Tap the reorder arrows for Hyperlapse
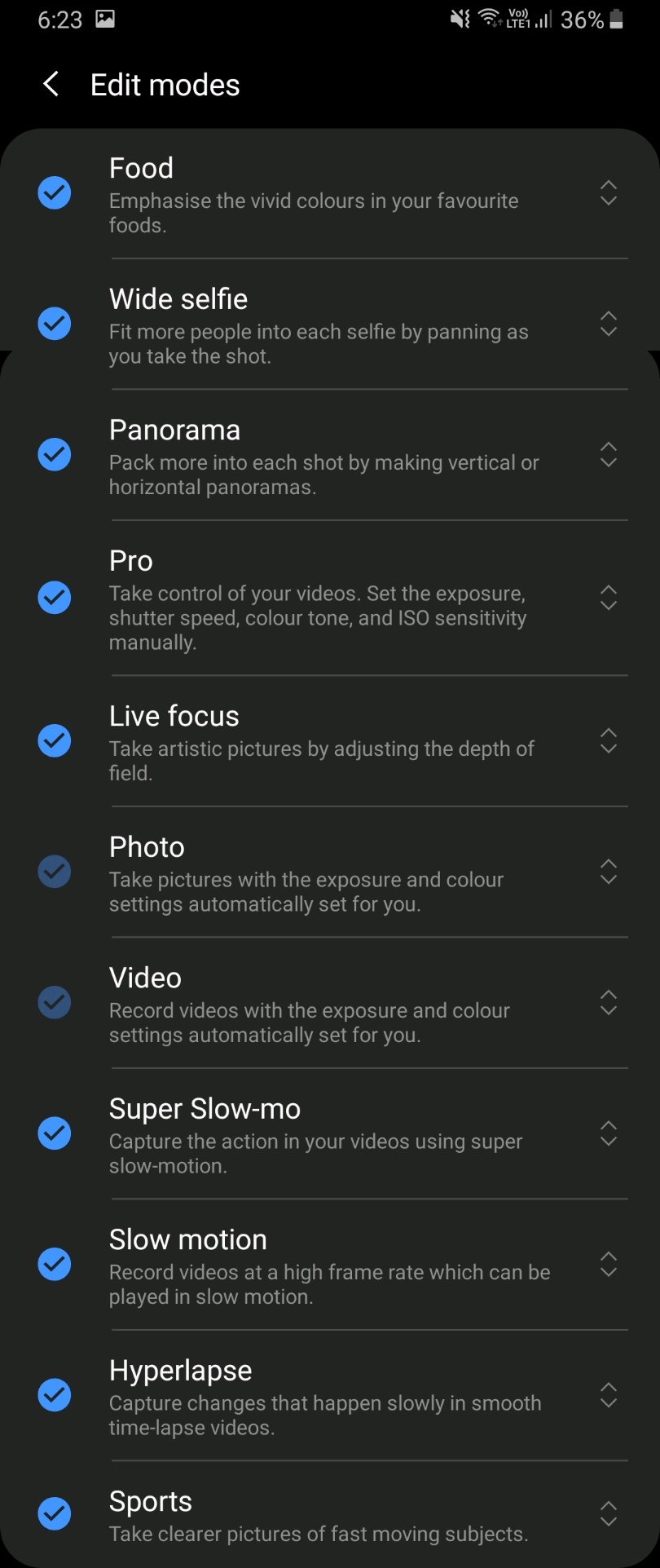This screenshot has height=1568, width=660. pyautogui.click(x=609, y=1395)
